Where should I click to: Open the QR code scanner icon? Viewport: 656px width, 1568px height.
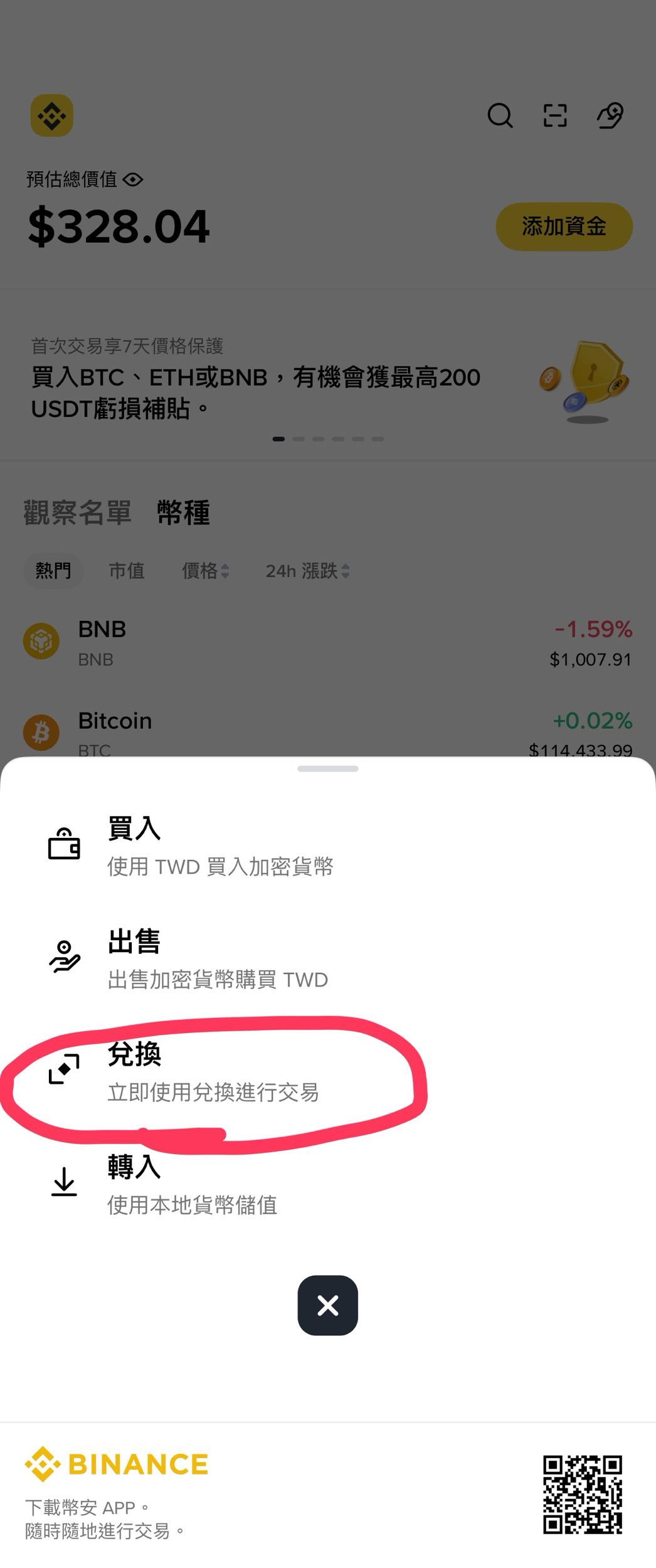click(556, 115)
